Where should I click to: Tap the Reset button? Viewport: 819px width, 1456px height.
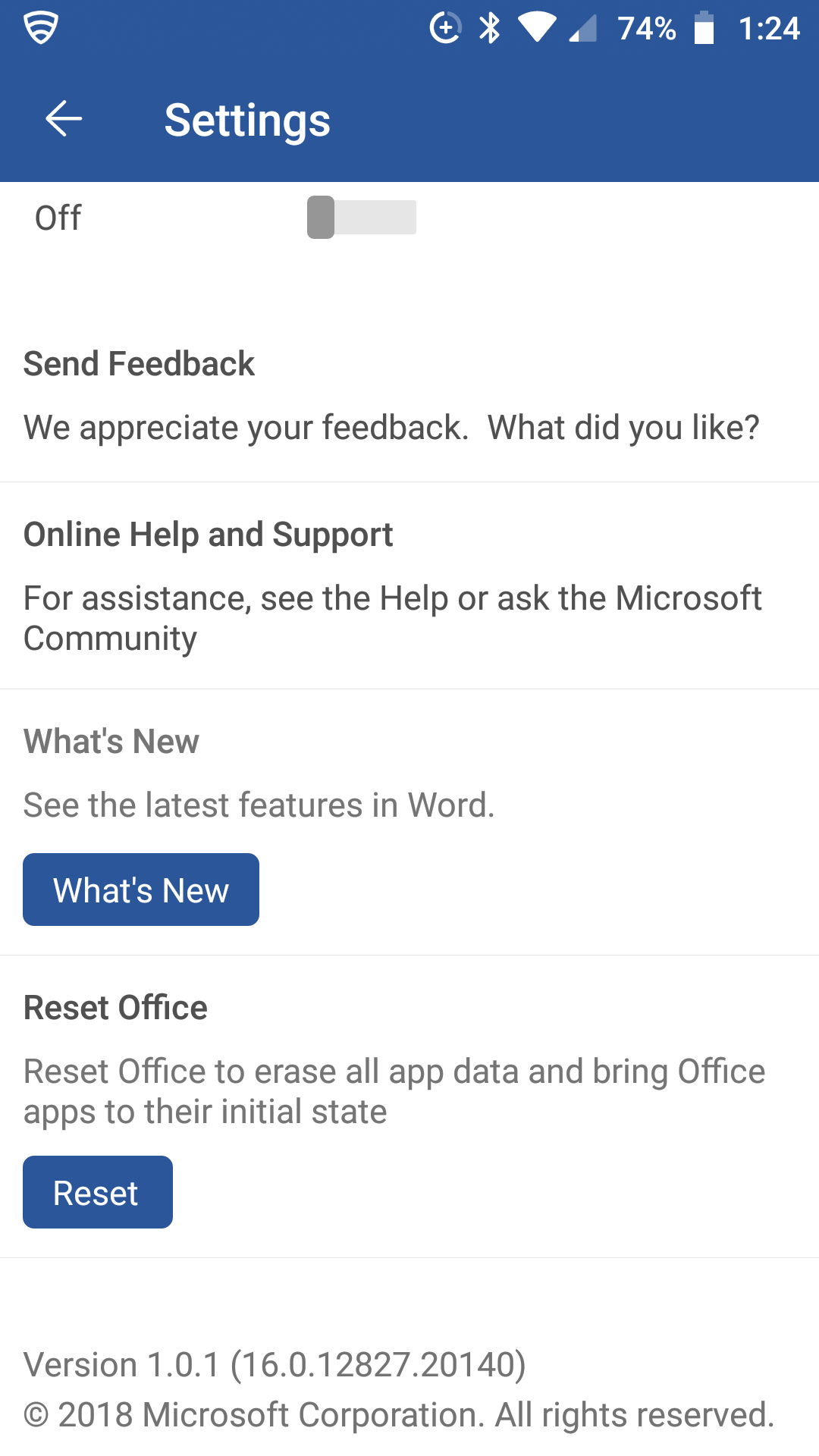click(x=98, y=1192)
